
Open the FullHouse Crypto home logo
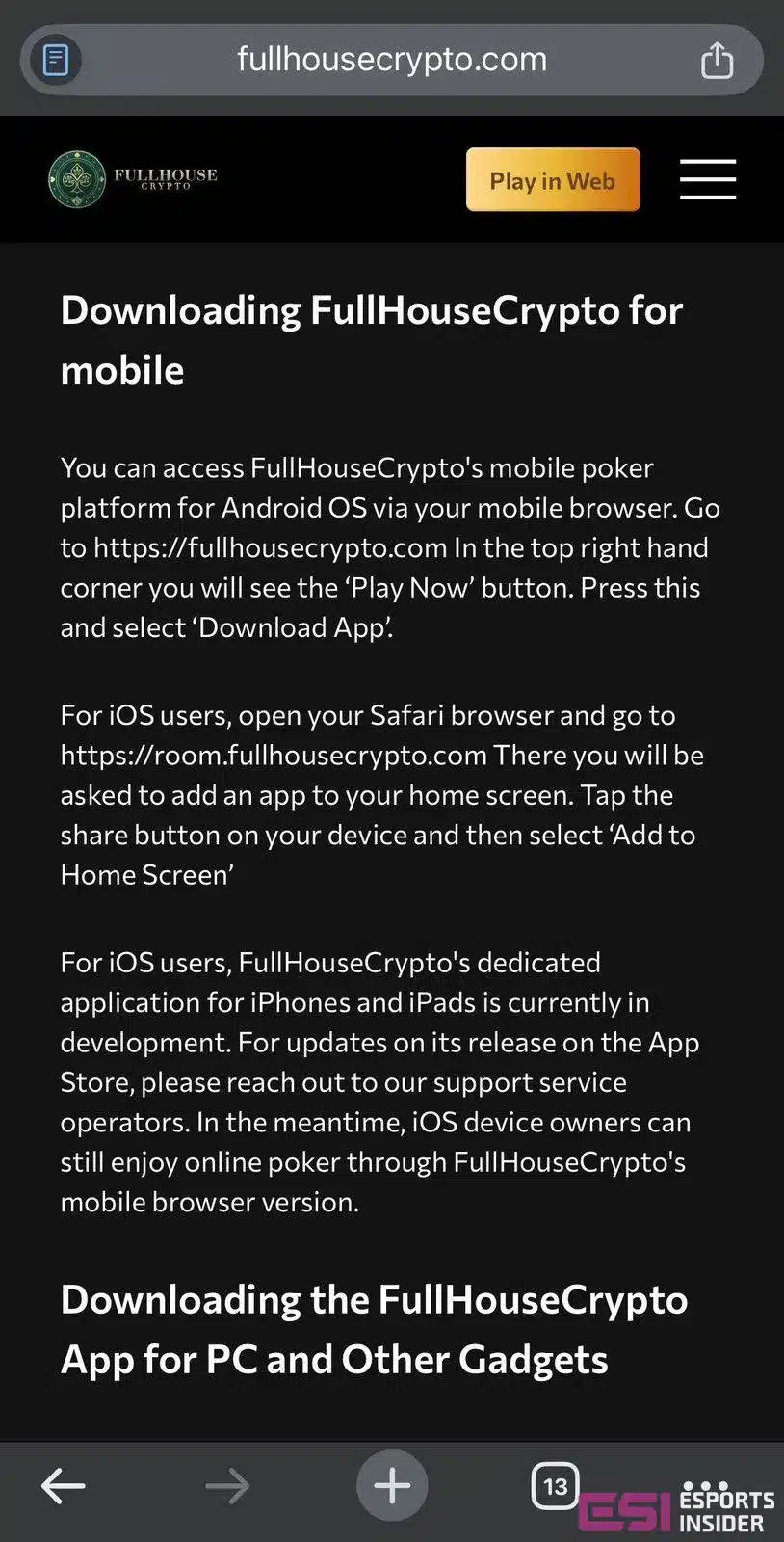(x=133, y=179)
